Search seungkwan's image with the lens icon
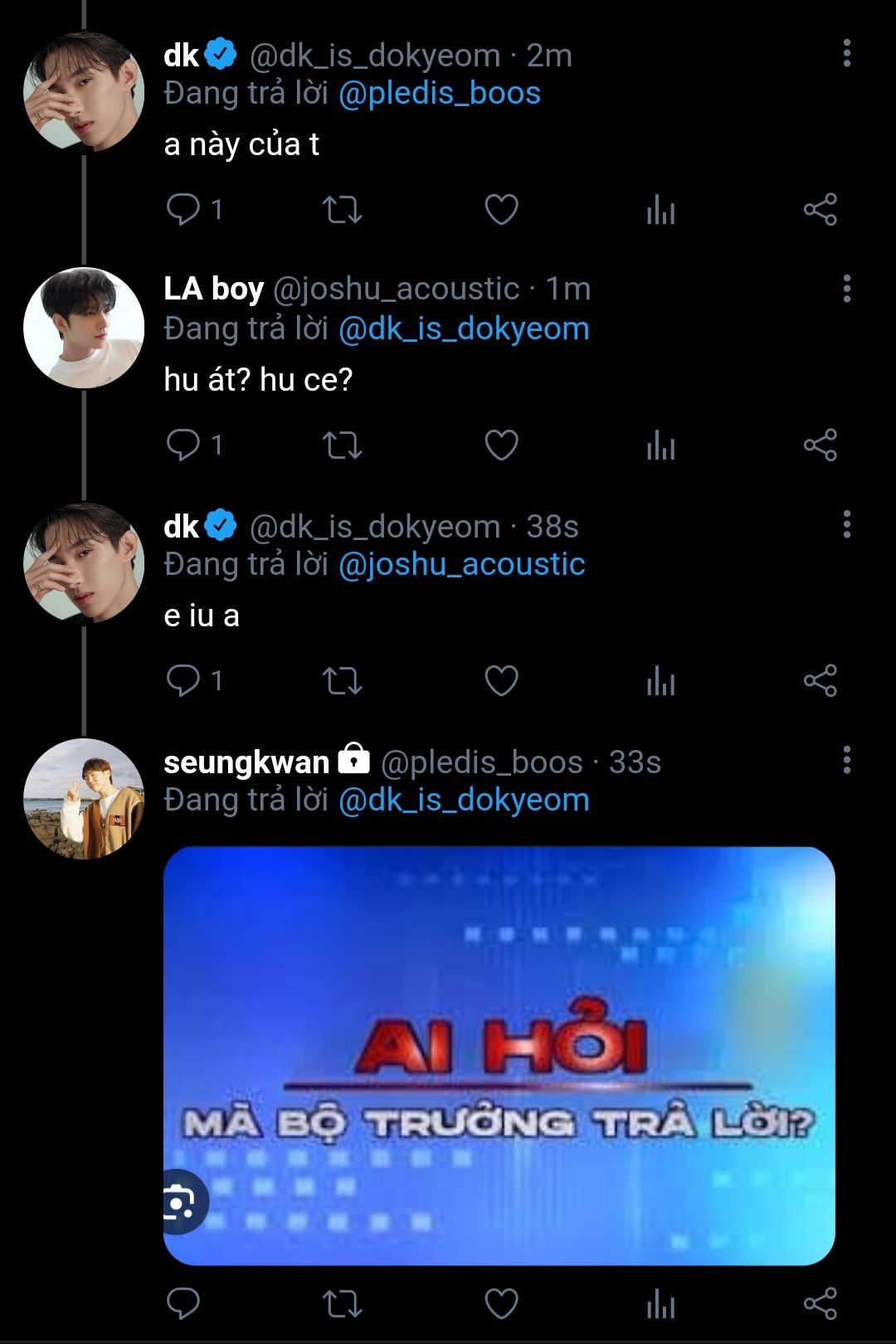 [180, 1202]
